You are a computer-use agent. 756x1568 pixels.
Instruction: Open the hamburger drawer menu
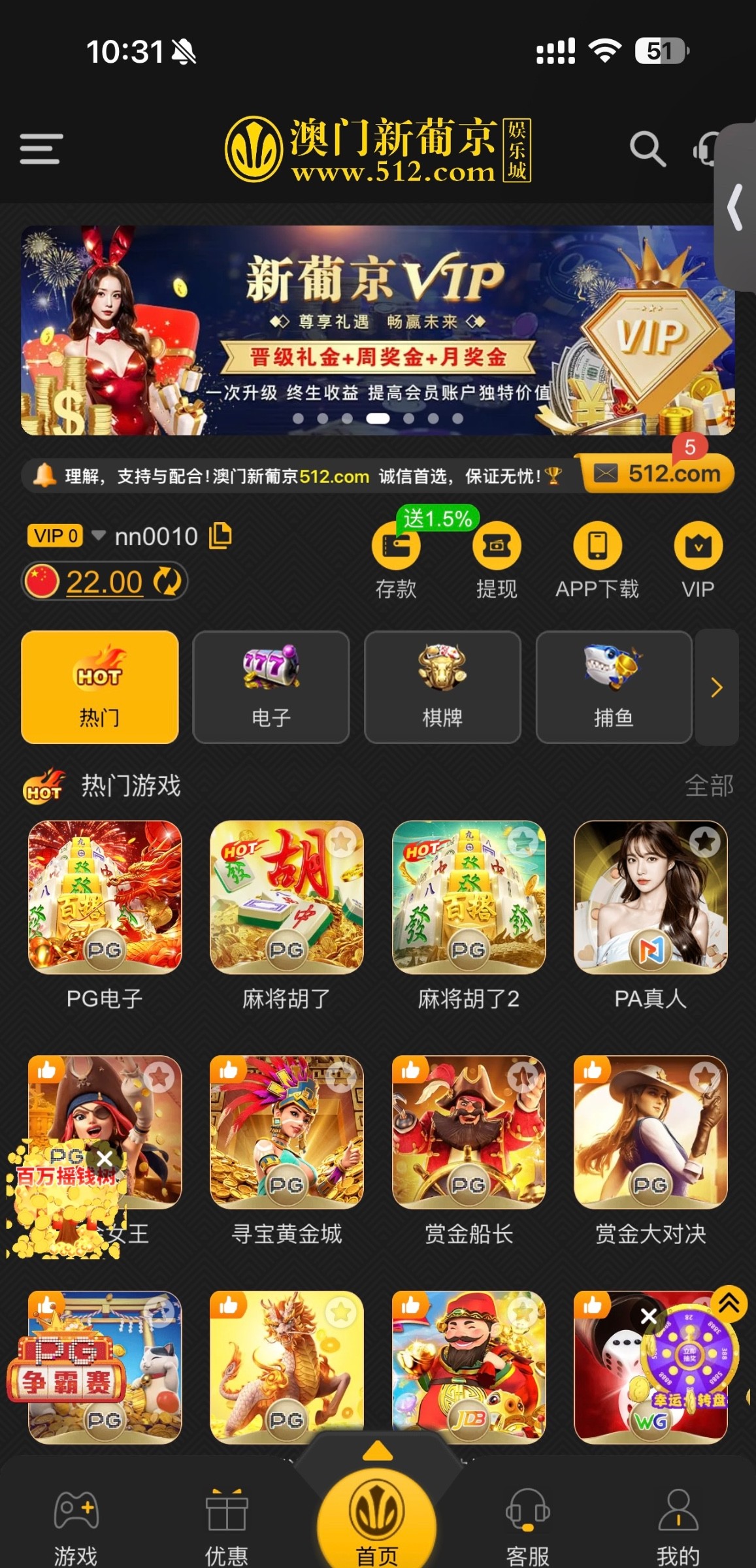pos(41,149)
